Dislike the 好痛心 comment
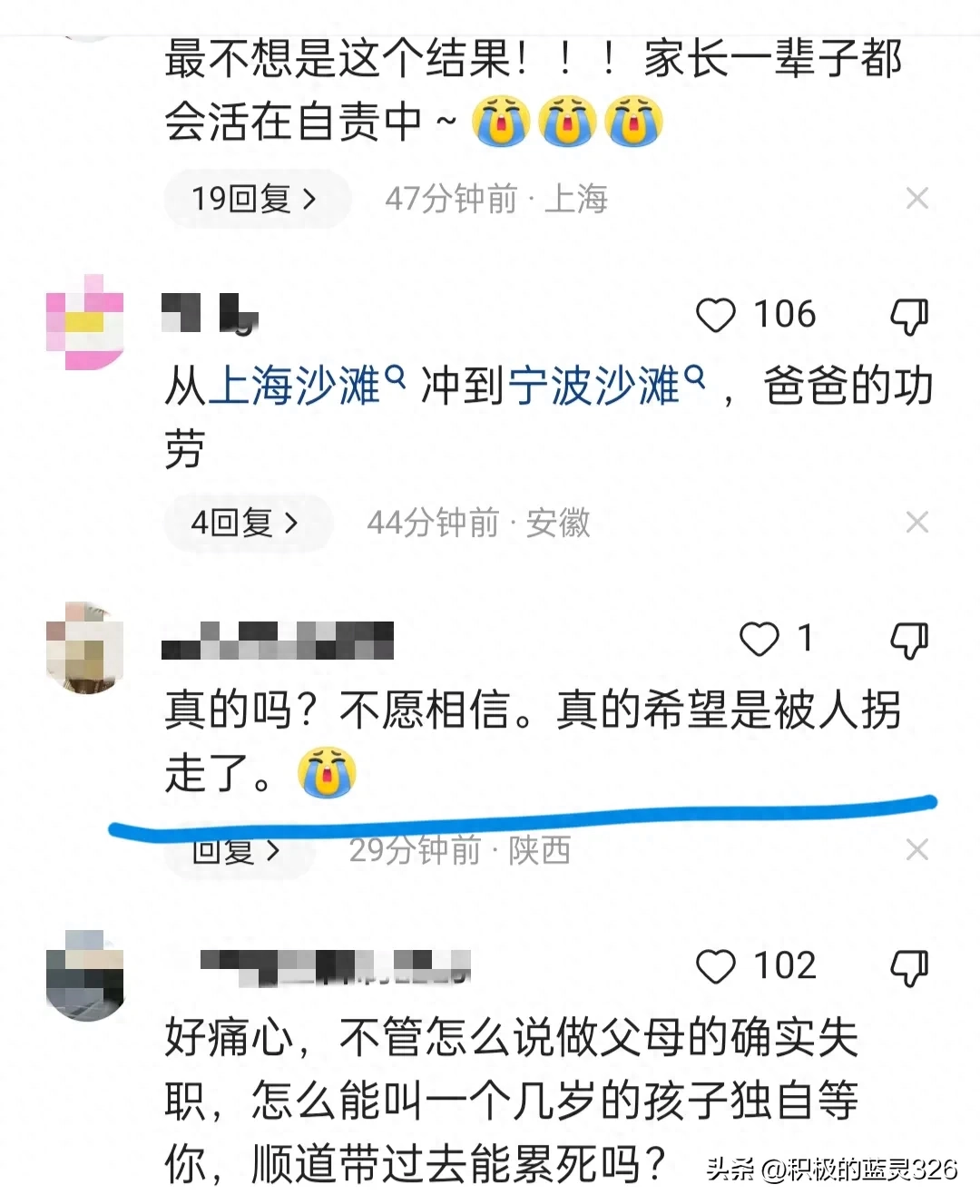 (908, 967)
